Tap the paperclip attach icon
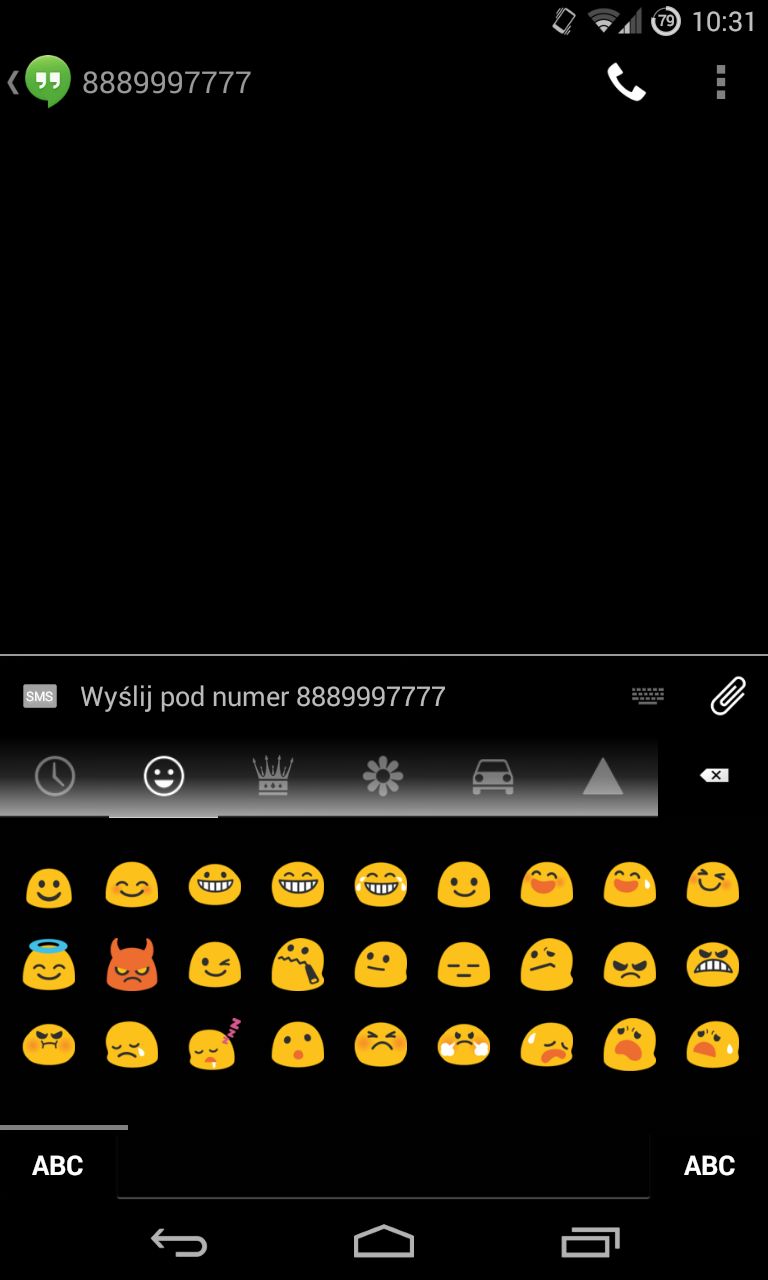The height and width of the screenshot is (1280, 768). click(x=727, y=696)
